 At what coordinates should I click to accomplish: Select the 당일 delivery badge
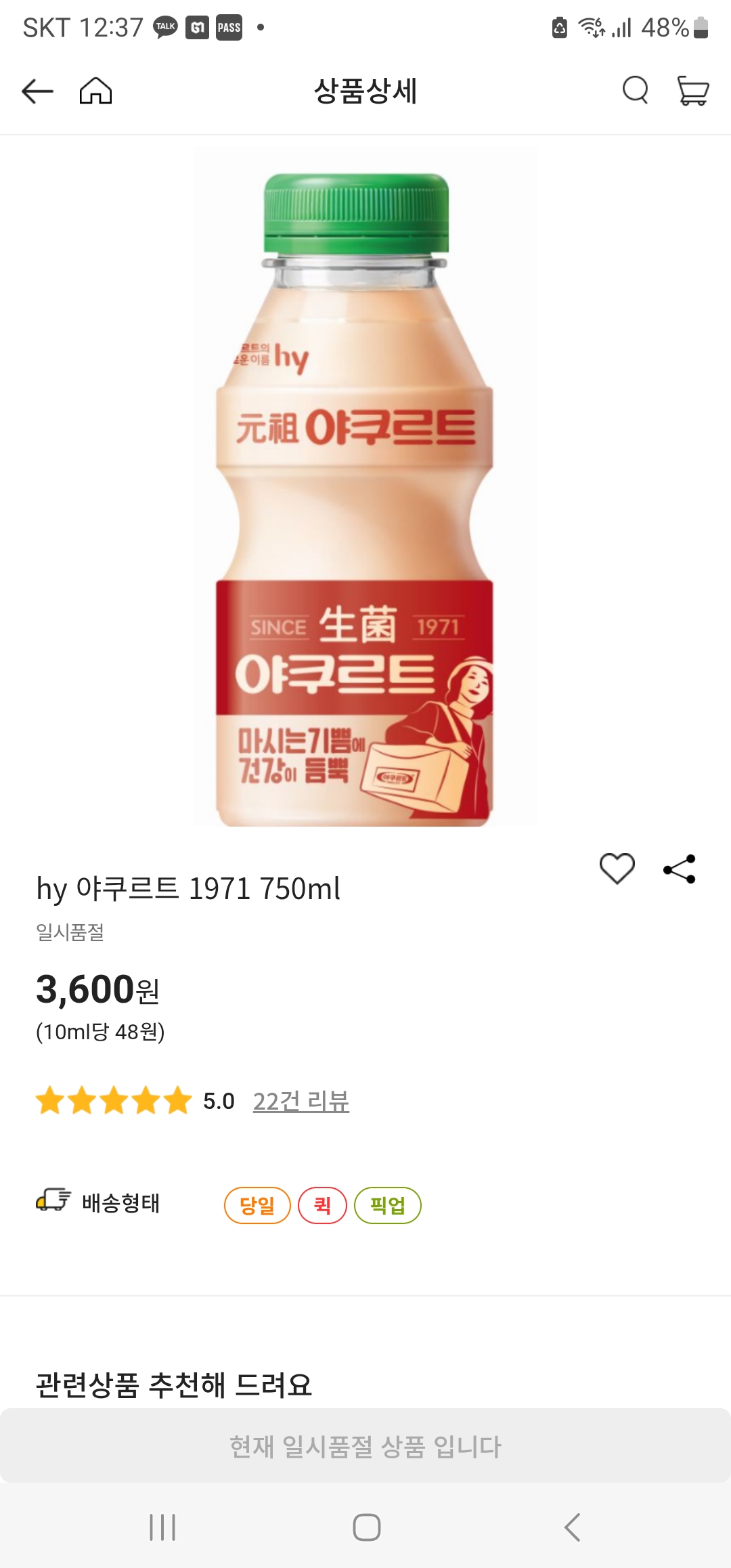click(258, 1204)
